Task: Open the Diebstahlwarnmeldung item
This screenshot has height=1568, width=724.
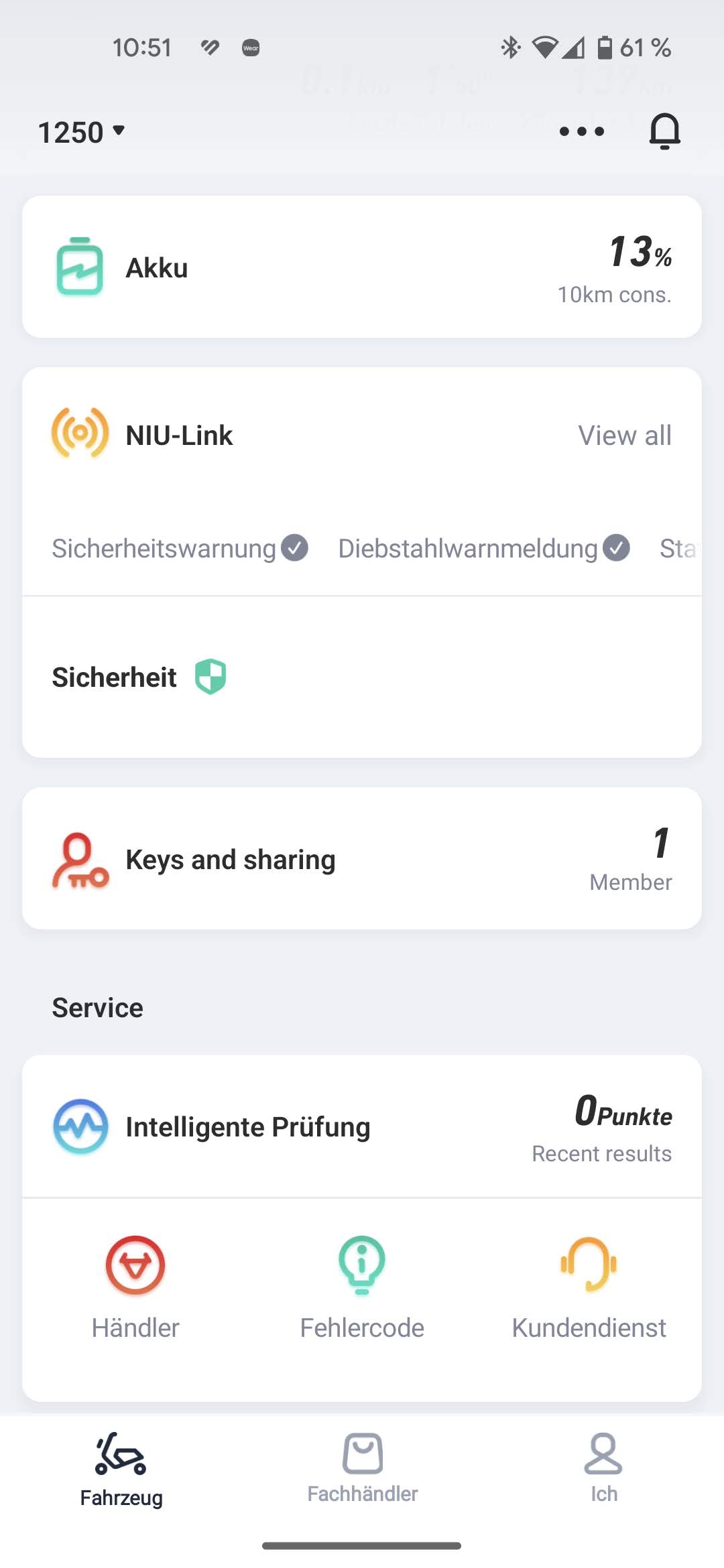Action: click(483, 548)
